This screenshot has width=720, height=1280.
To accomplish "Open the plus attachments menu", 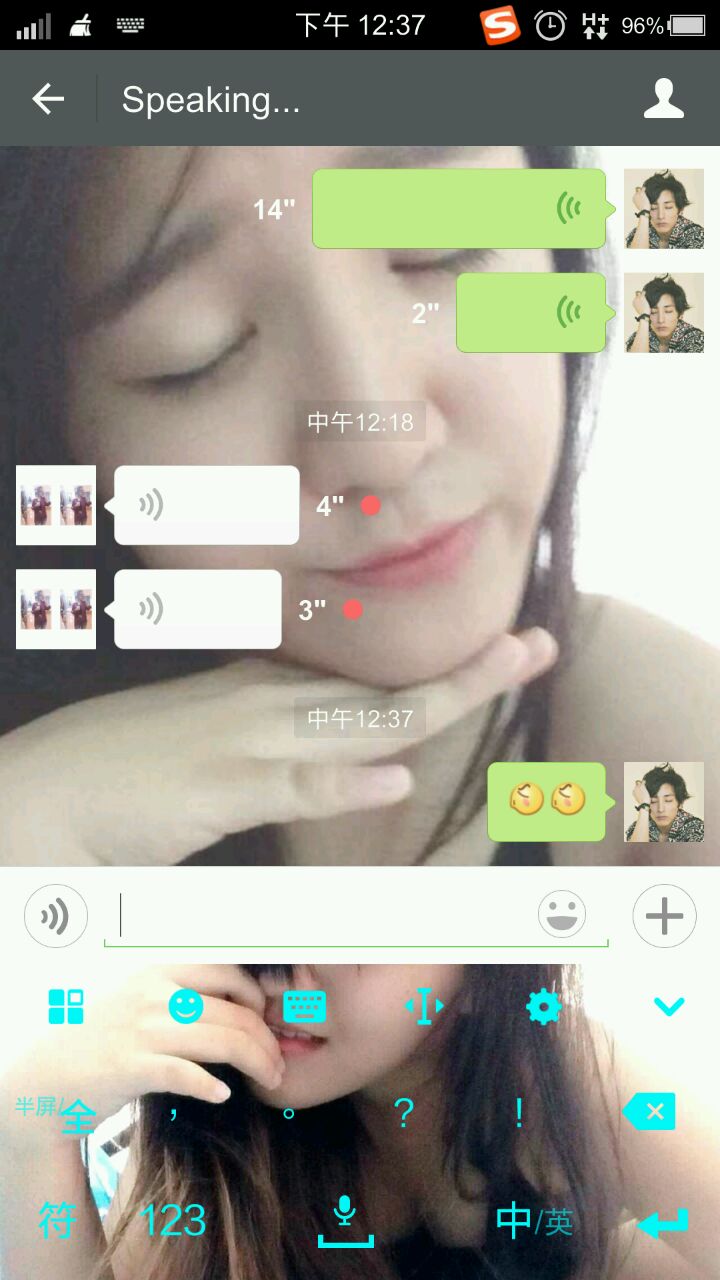I will 664,916.
